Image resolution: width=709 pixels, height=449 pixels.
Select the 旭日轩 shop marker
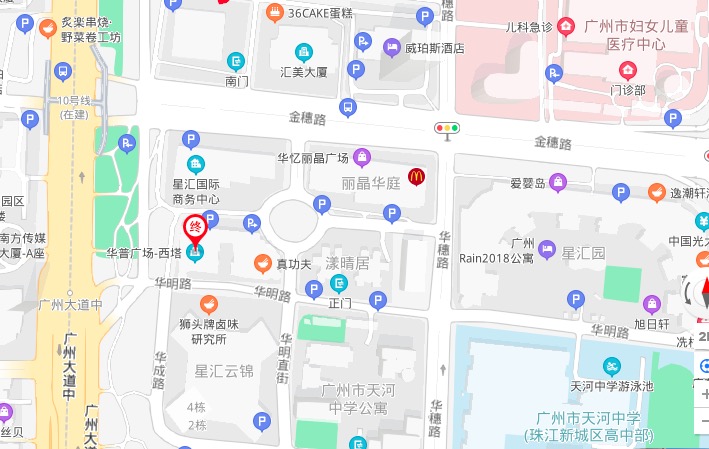651,304
